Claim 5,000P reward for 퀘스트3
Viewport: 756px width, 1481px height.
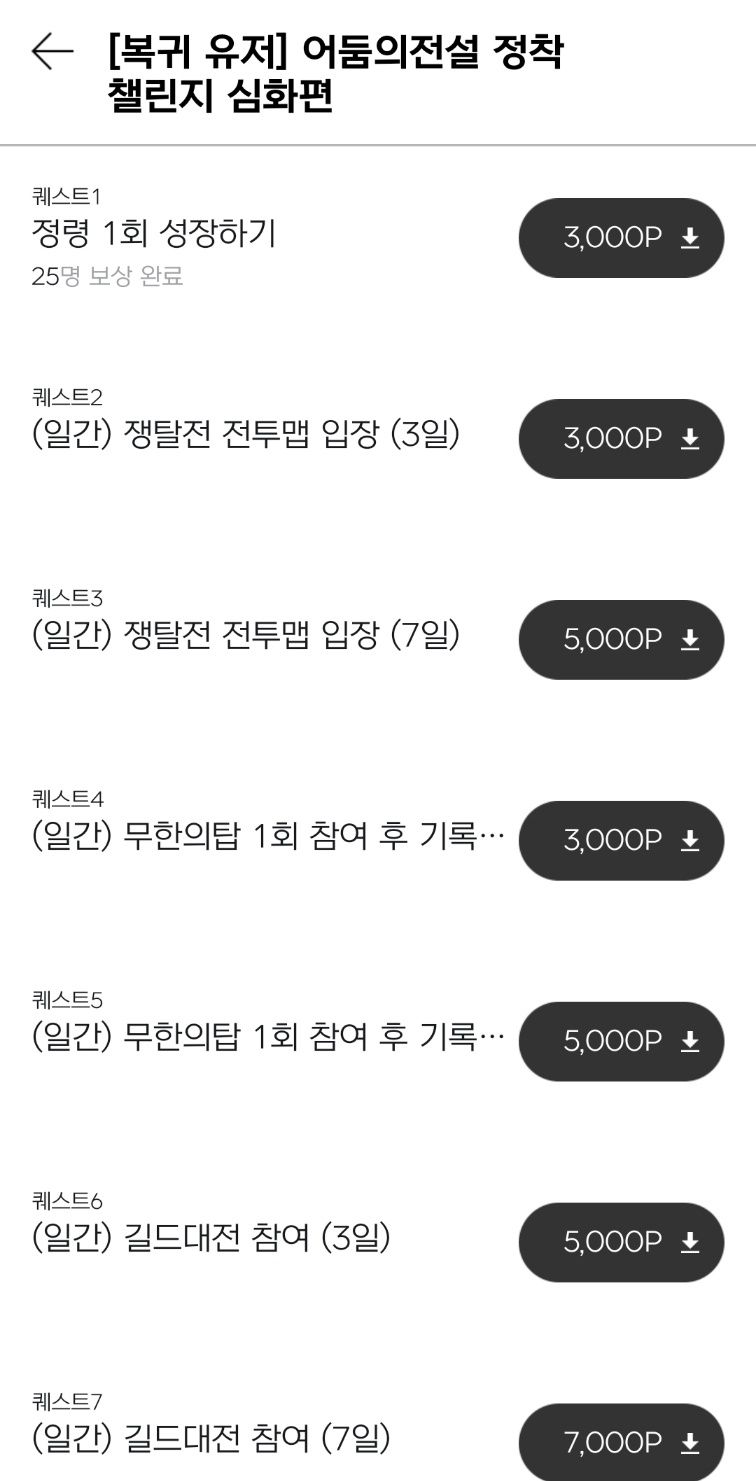621,640
